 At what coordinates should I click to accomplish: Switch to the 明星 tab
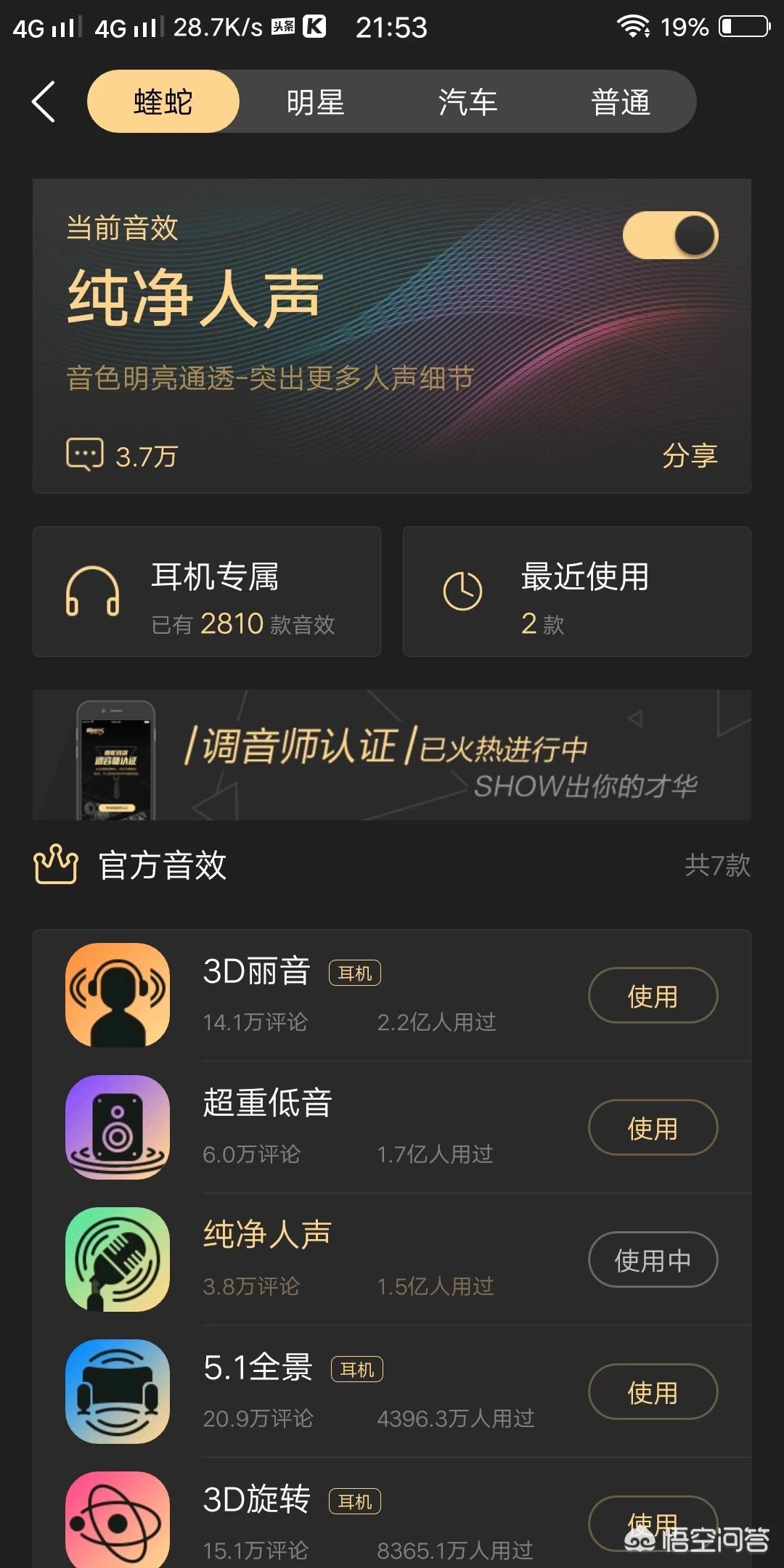click(315, 102)
